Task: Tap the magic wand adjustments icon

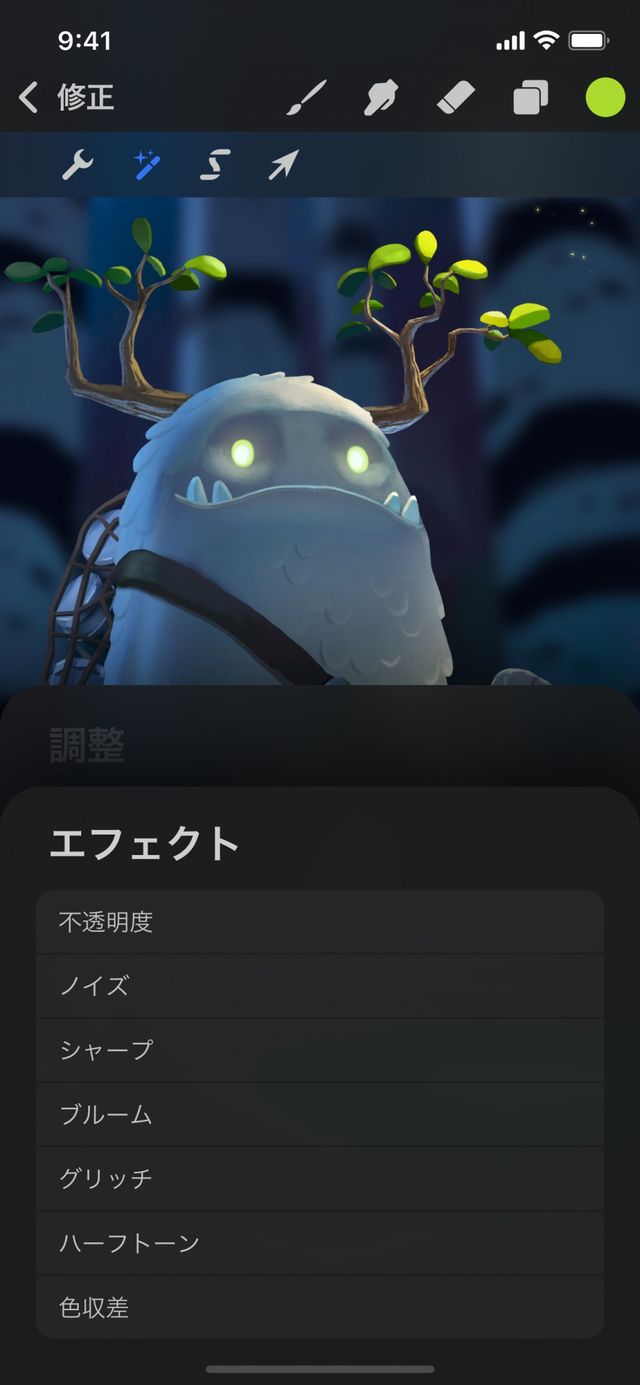Action: [x=148, y=164]
